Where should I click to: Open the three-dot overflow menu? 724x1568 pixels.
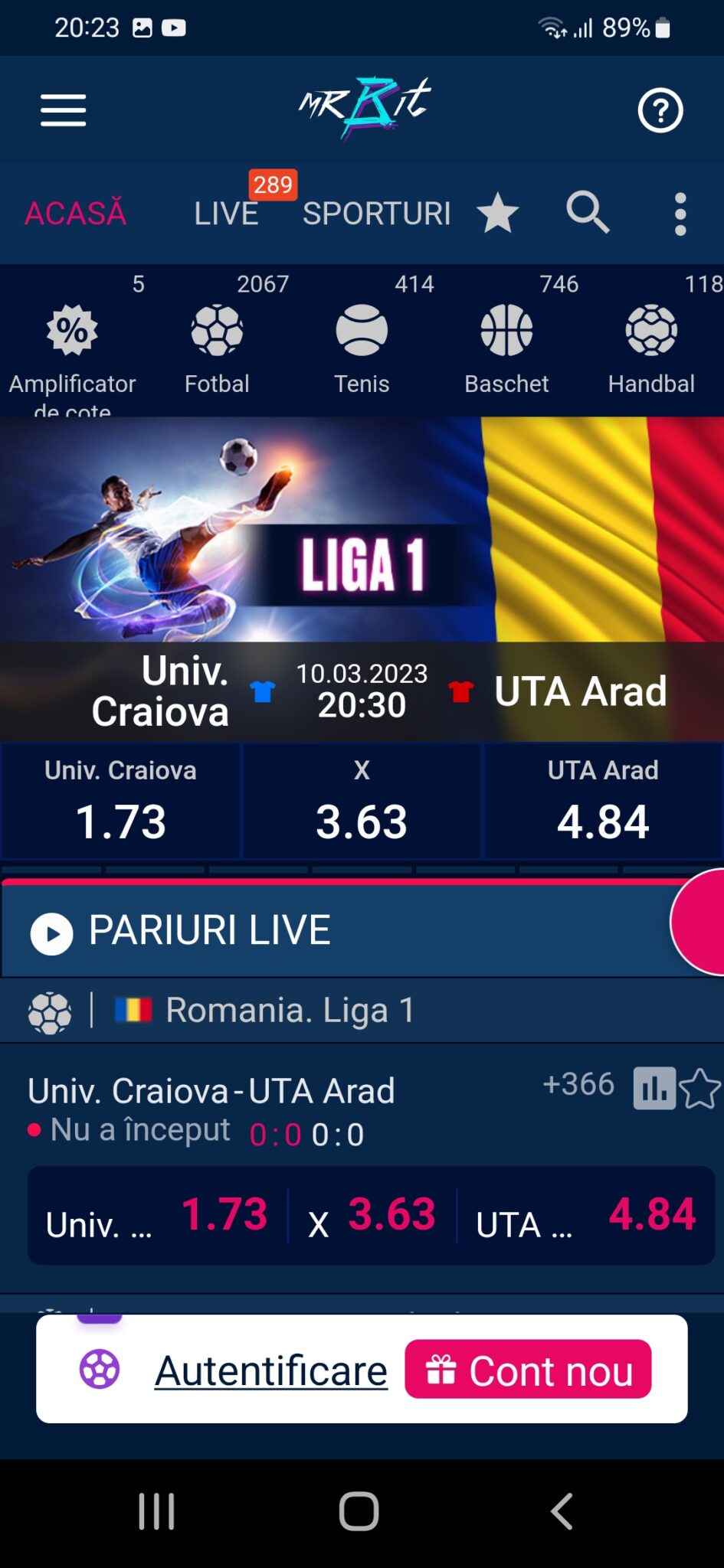coord(680,214)
